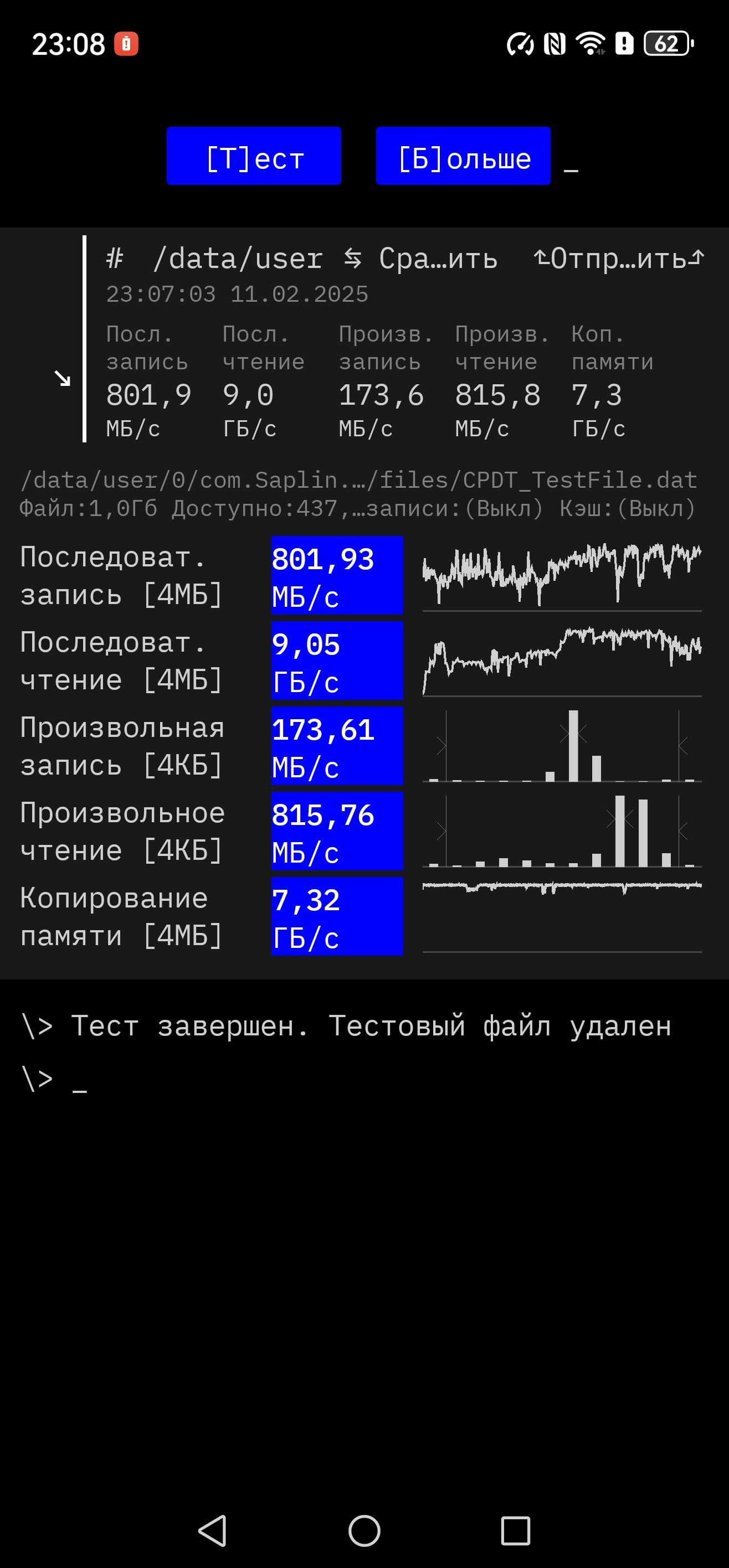729x1568 pixels.
Task: Start the benchmark with the [Т]ест button
Action: tap(254, 156)
